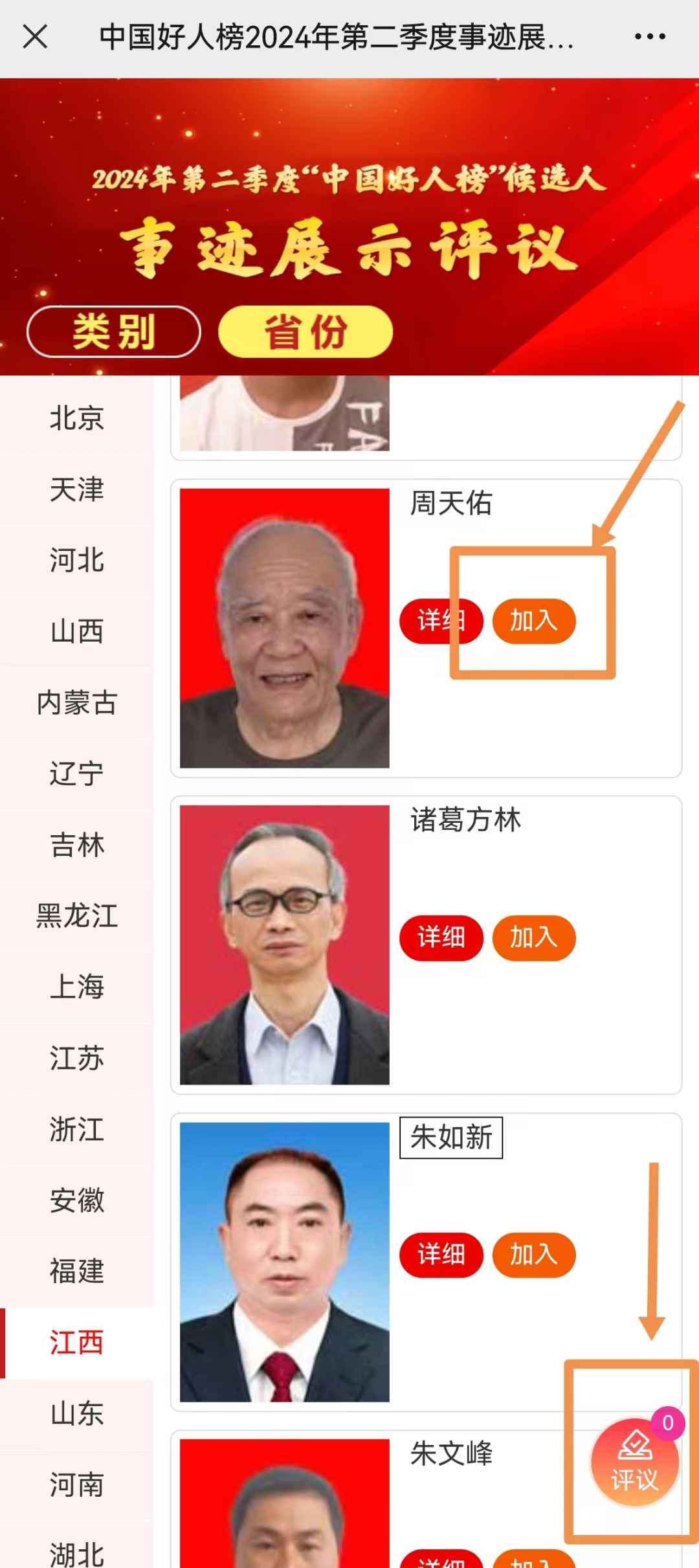Open 周天佑's portrait photo
The height and width of the screenshot is (1568, 699).
(285, 628)
